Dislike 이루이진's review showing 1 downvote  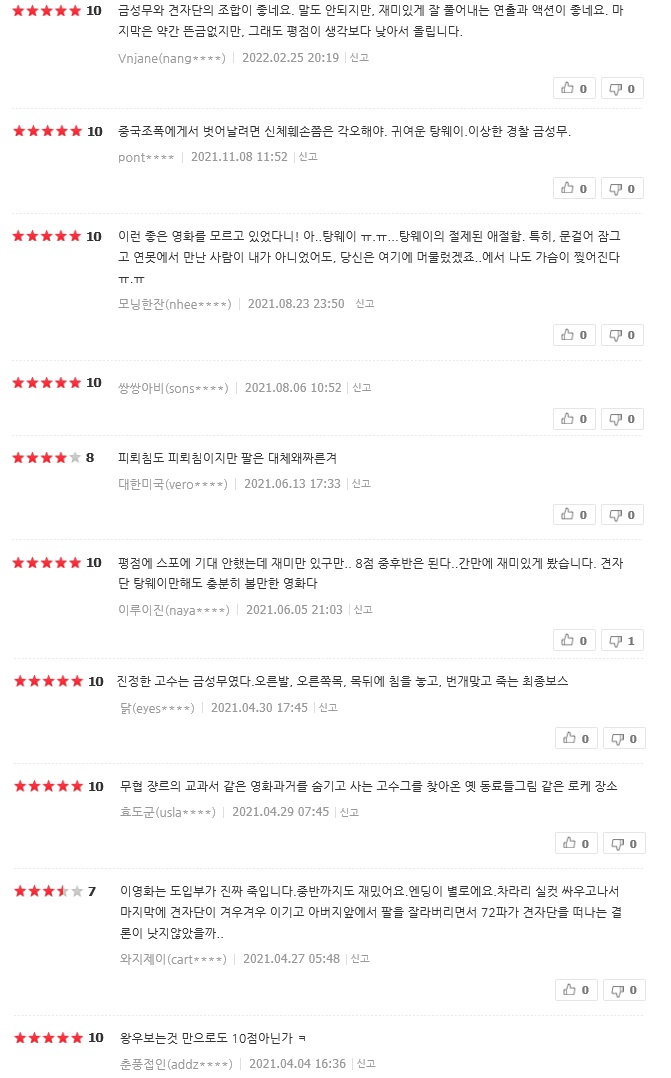[622, 640]
